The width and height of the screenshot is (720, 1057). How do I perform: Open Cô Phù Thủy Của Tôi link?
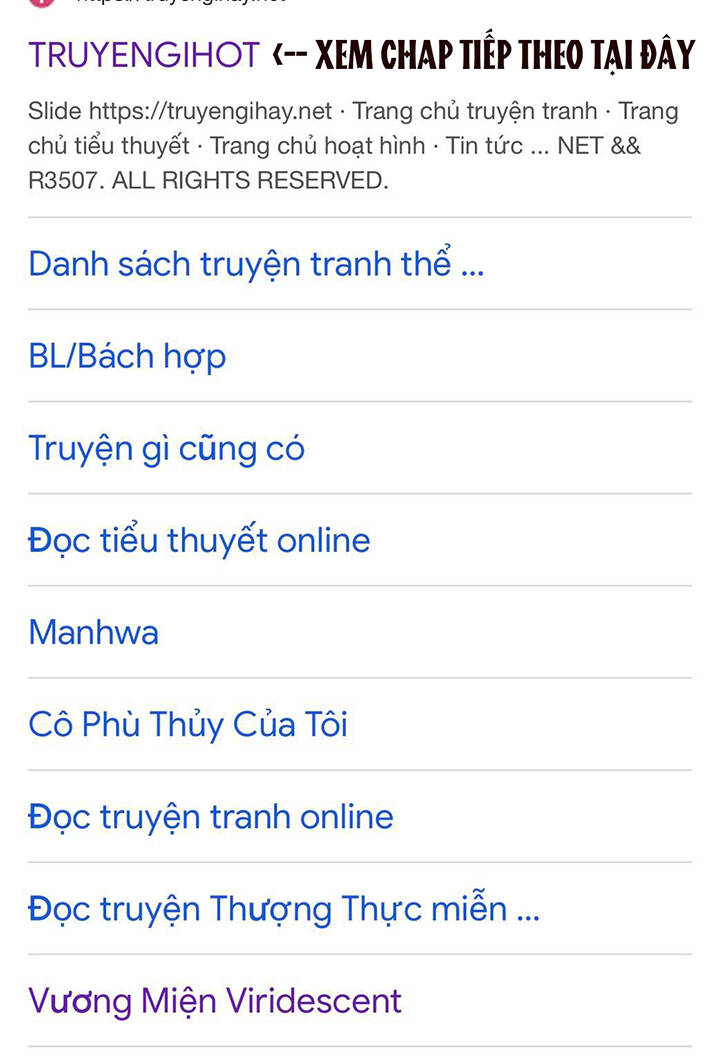[x=186, y=724]
